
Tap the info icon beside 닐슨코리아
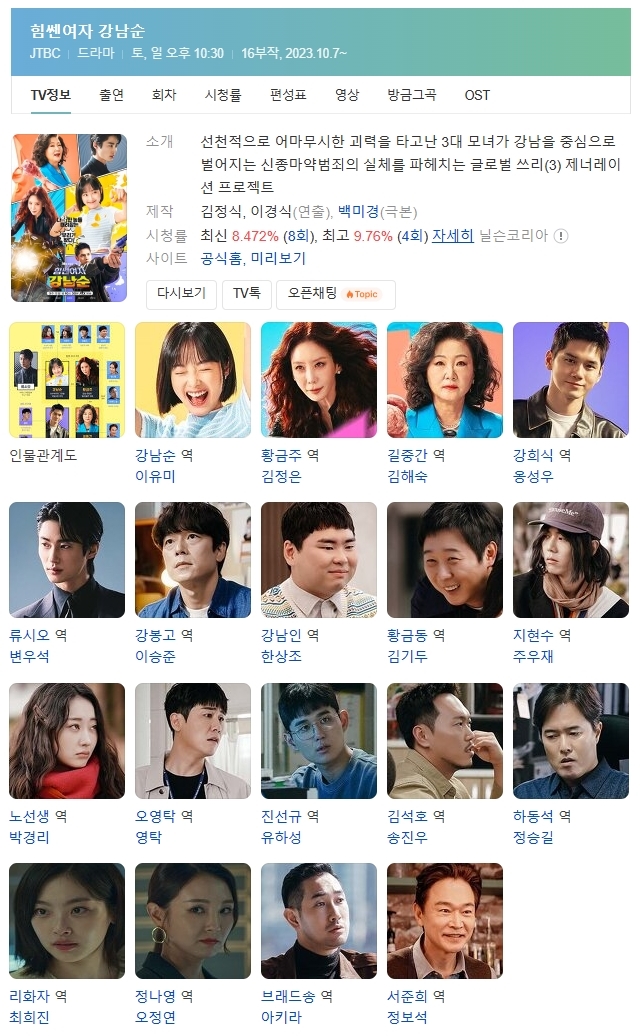click(561, 236)
